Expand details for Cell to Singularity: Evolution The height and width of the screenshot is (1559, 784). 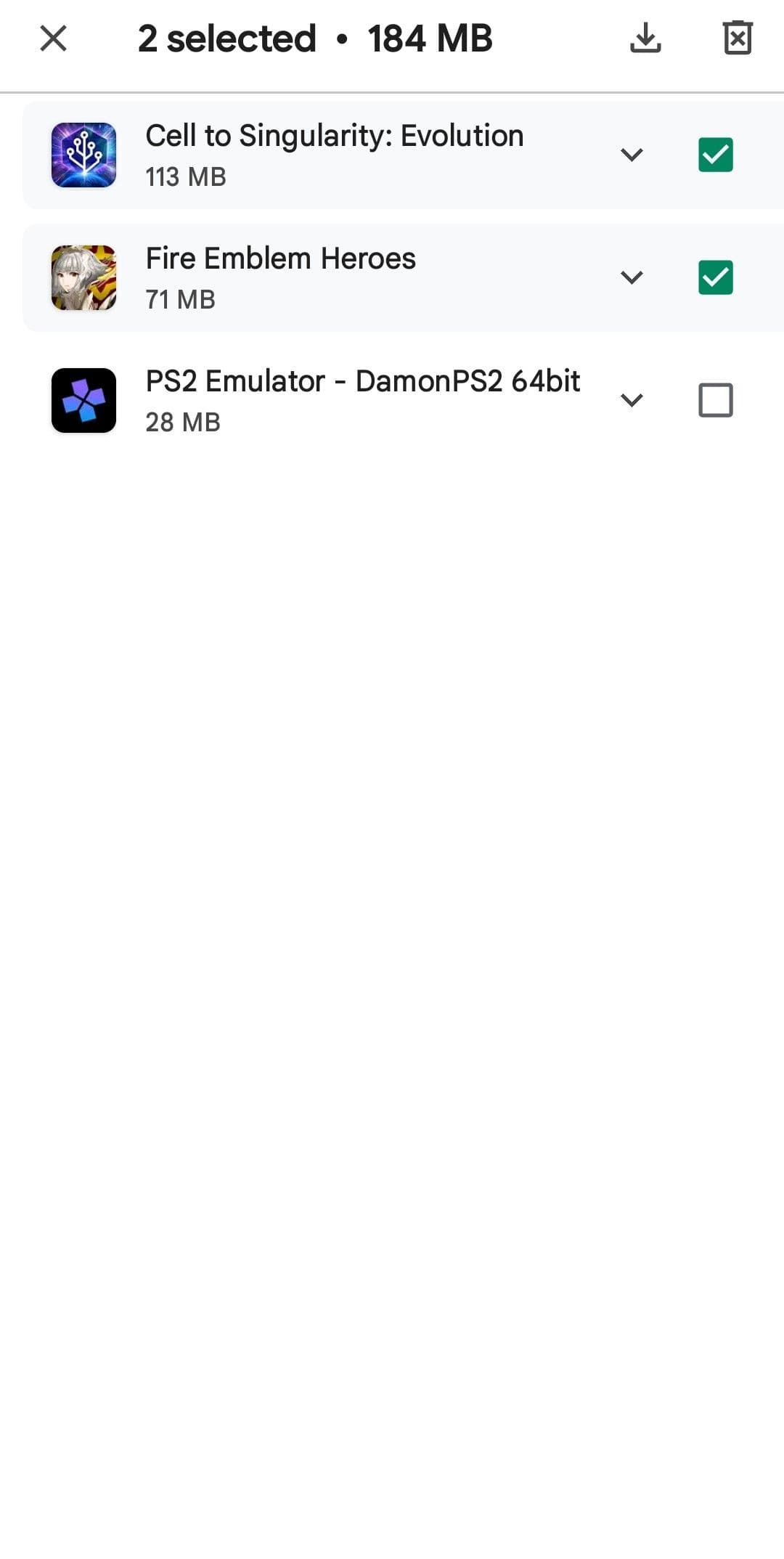tap(632, 155)
